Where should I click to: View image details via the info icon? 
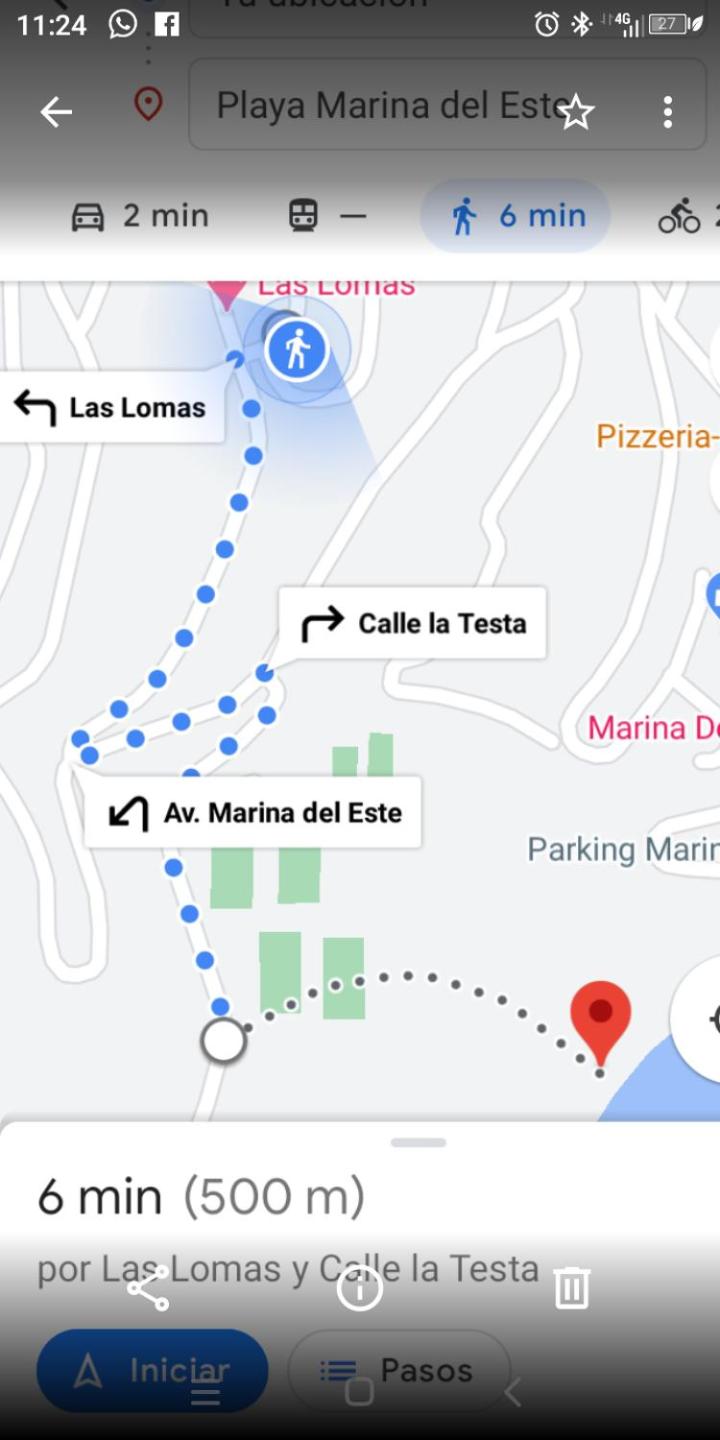tap(360, 1289)
